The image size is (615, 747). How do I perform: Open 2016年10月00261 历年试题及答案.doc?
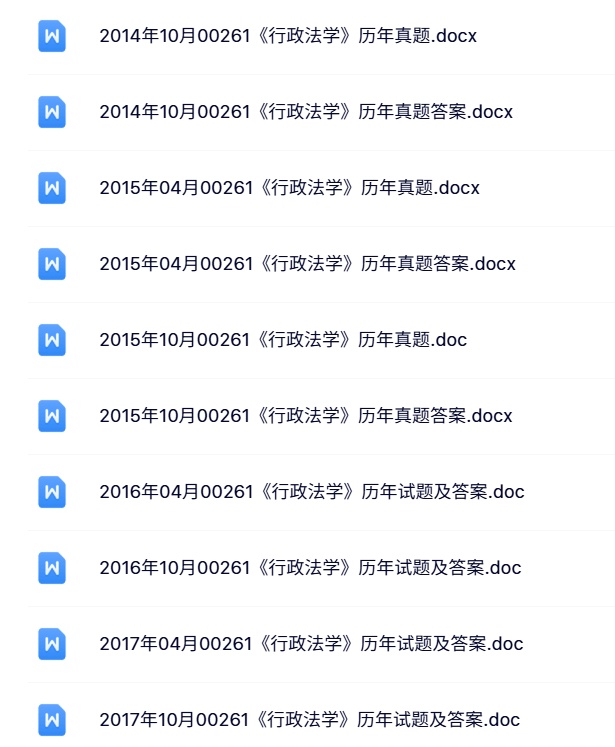click(x=310, y=568)
